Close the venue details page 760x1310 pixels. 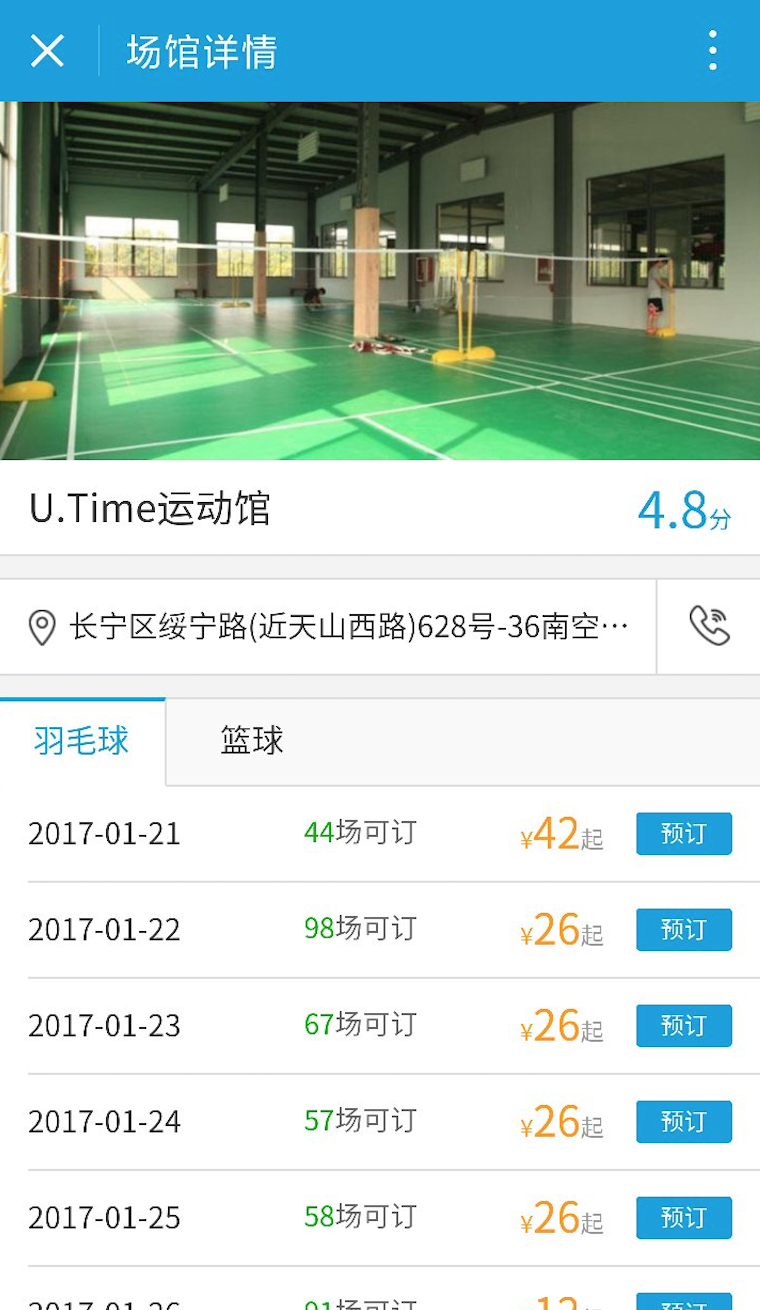pyautogui.click(x=47, y=51)
